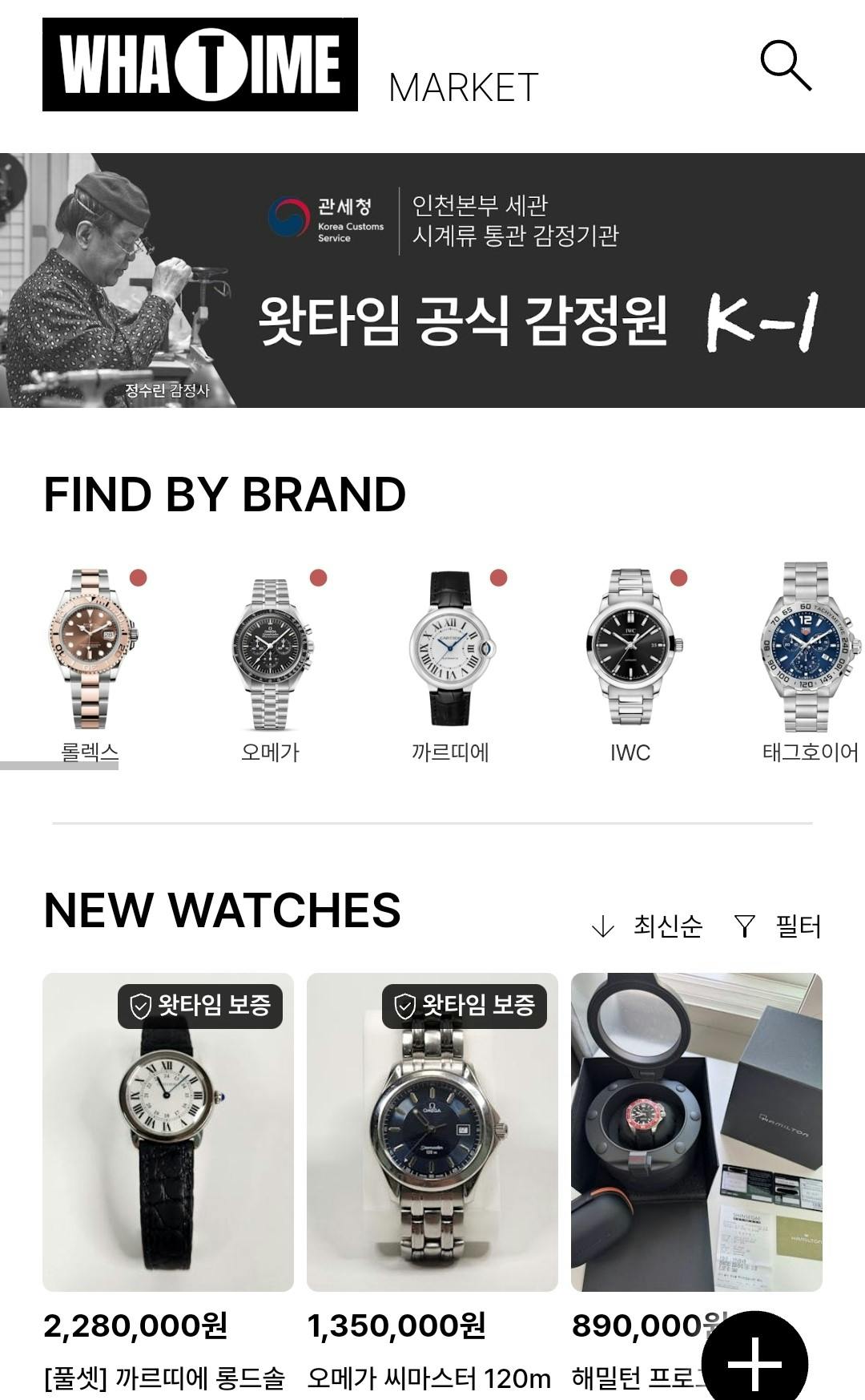865x1400 pixels.
Task: Open the official appraisal center banner
Action: tap(432, 280)
